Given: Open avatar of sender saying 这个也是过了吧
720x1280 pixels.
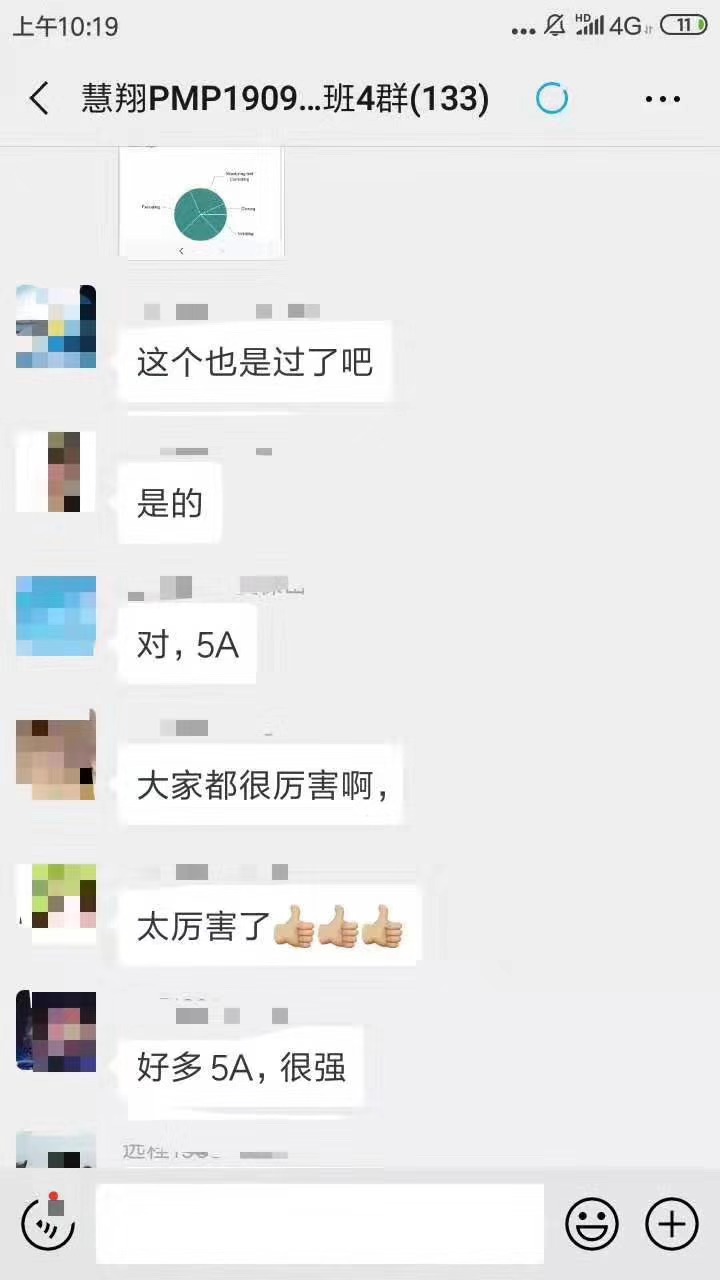Looking at the screenshot, I should 56,327.
